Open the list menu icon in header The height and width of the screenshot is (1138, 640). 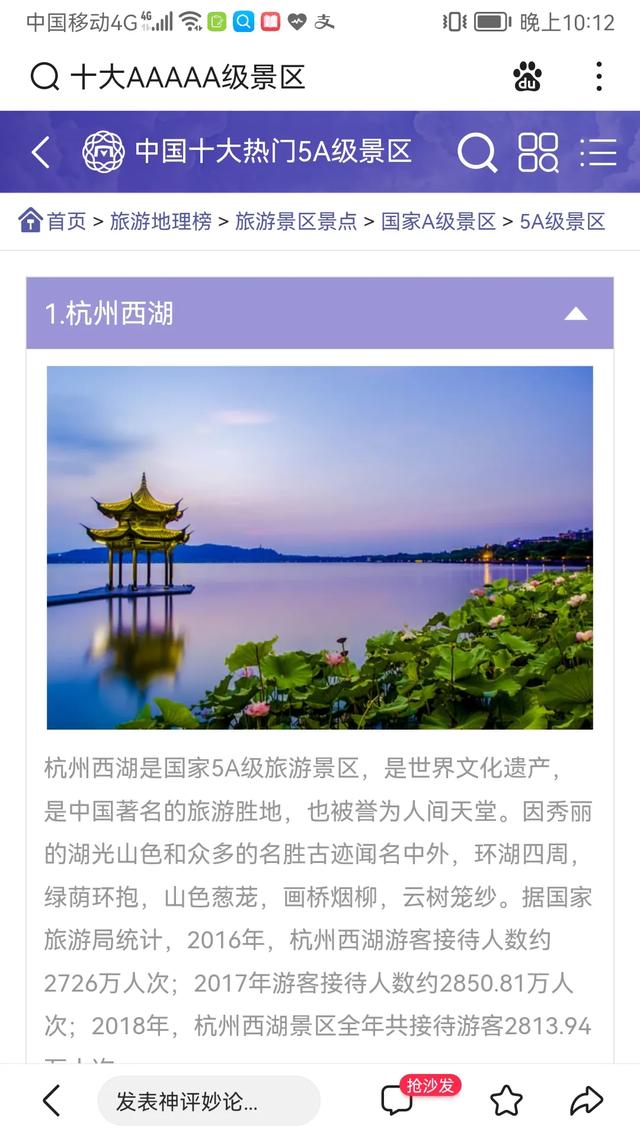599,152
